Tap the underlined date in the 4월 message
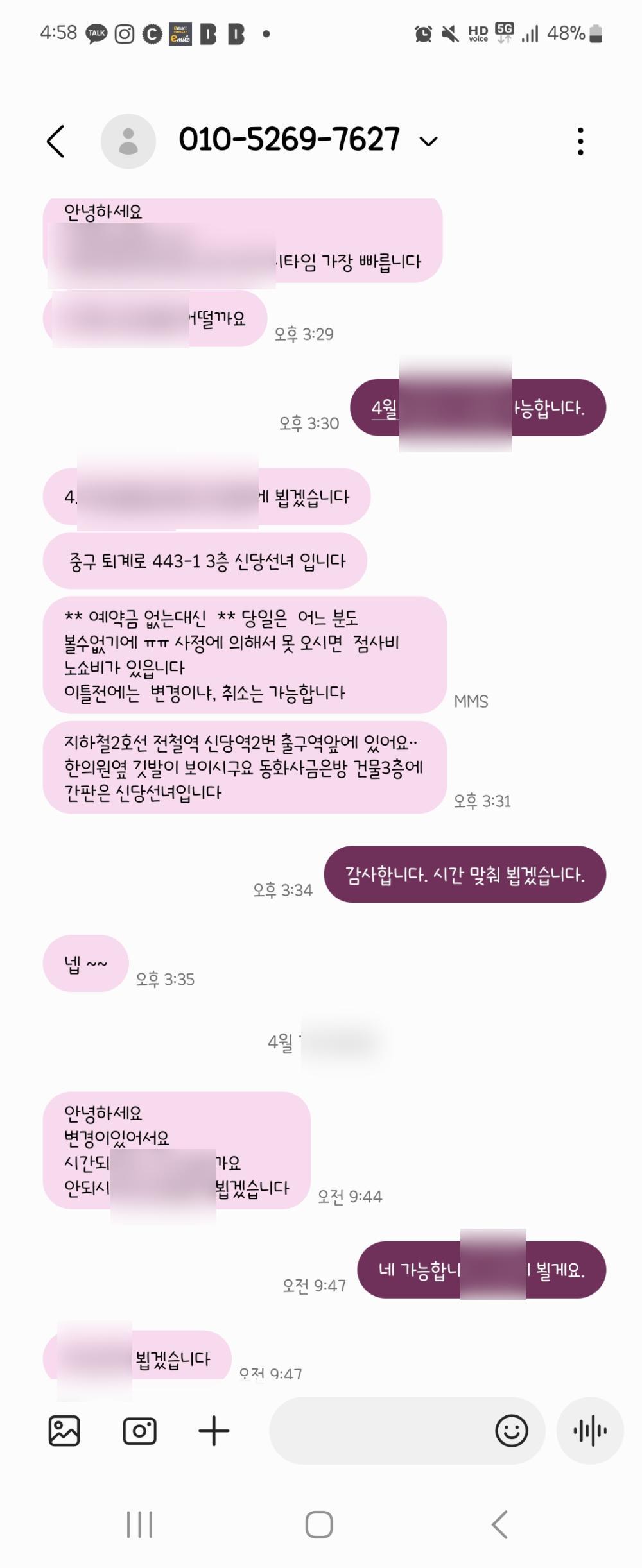 tap(385, 409)
